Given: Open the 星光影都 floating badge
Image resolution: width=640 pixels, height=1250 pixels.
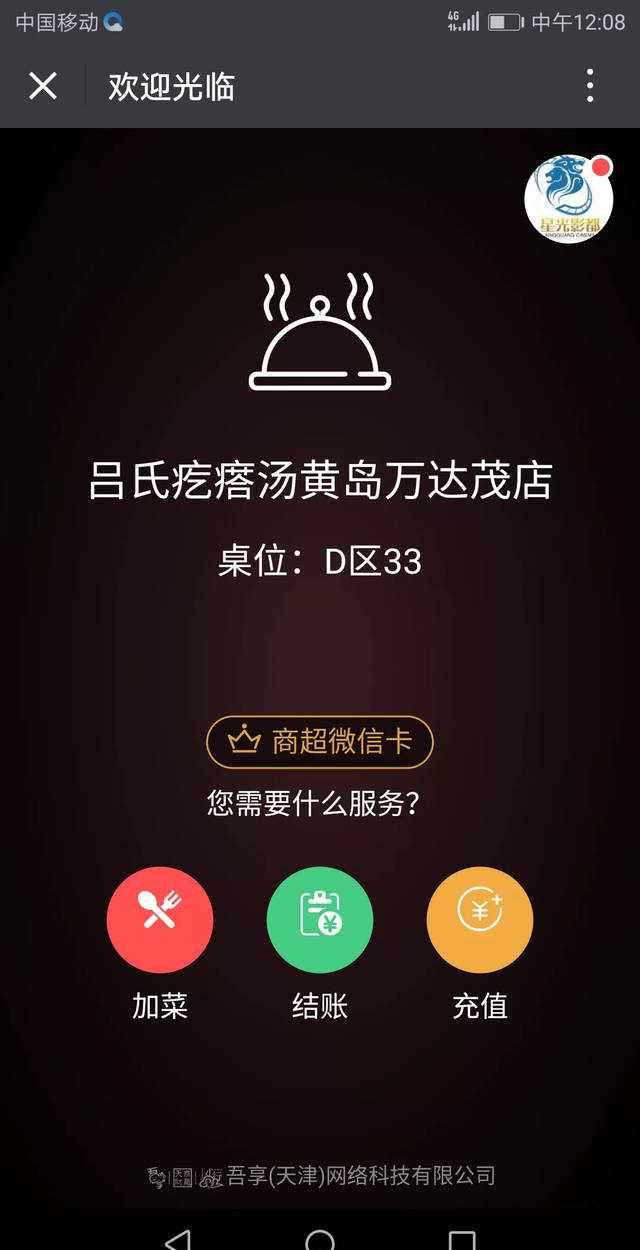Looking at the screenshot, I should pyautogui.click(x=568, y=199).
